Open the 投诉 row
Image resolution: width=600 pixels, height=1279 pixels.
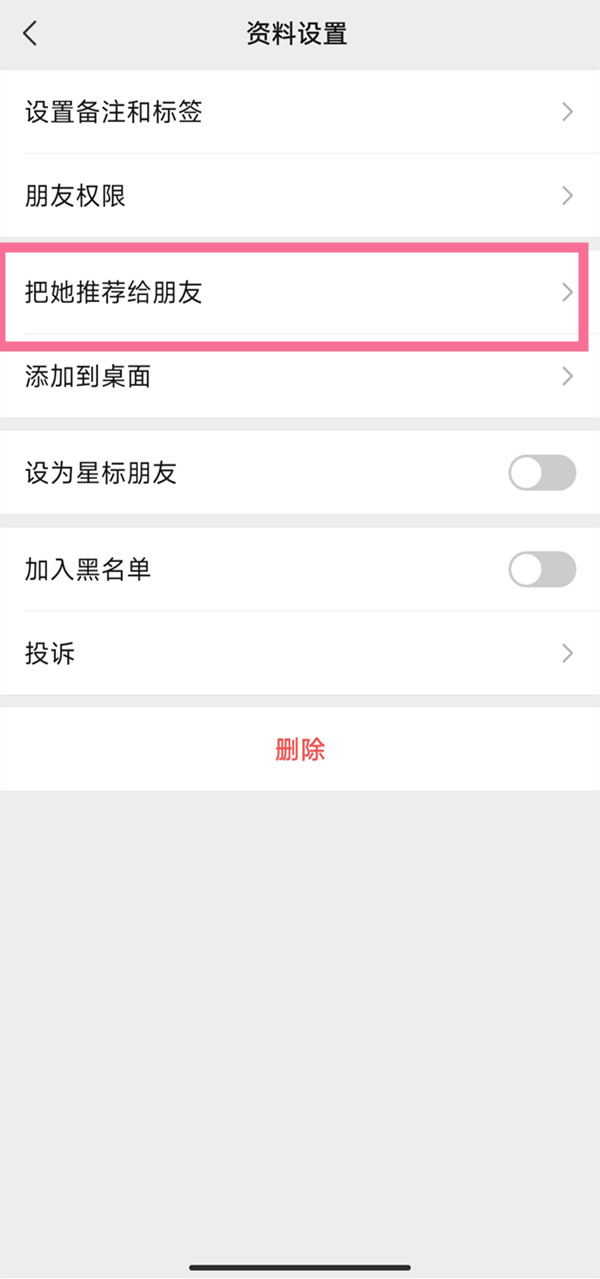(x=300, y=654)
